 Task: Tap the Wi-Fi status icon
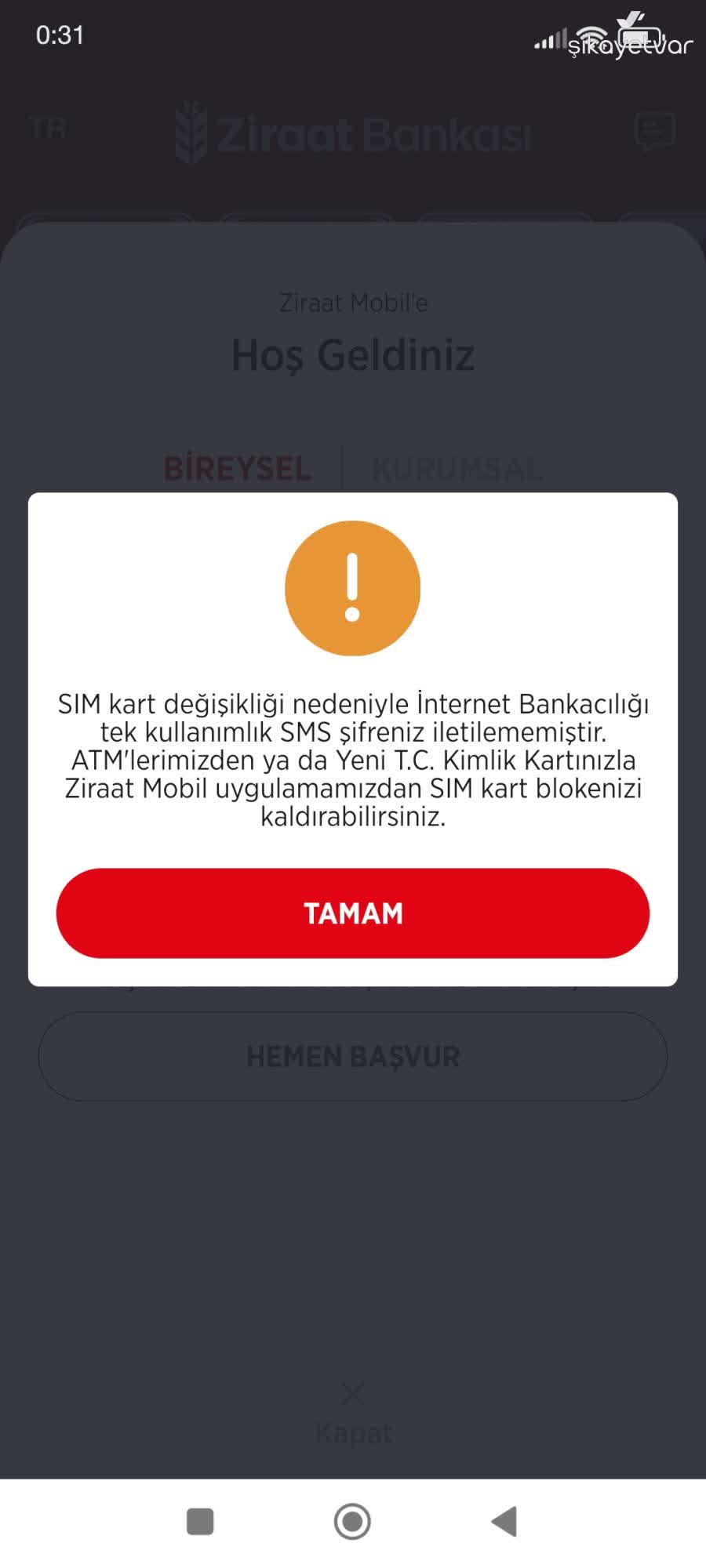tap(590, 35)
